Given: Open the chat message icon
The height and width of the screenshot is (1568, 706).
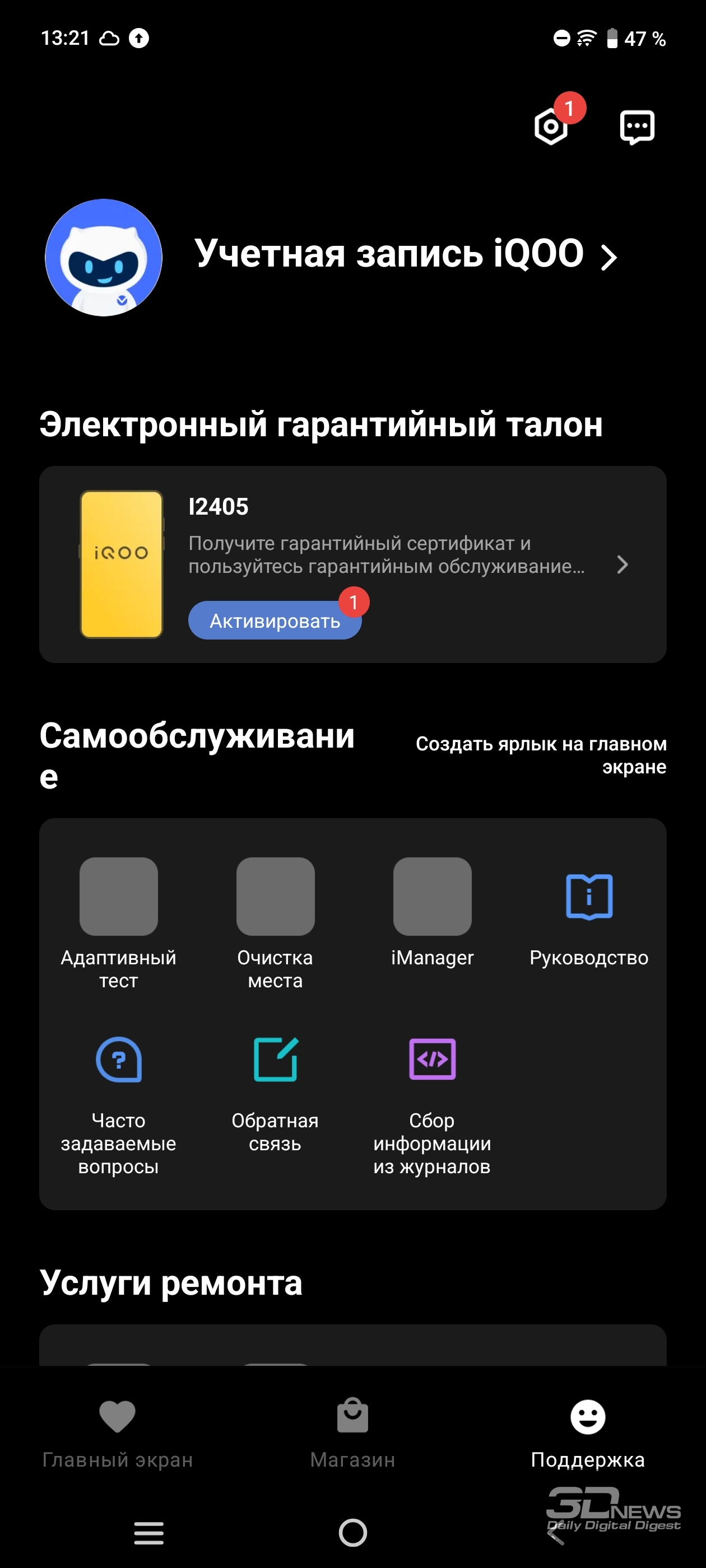Looking at the screenshot, I should point(637,127).
